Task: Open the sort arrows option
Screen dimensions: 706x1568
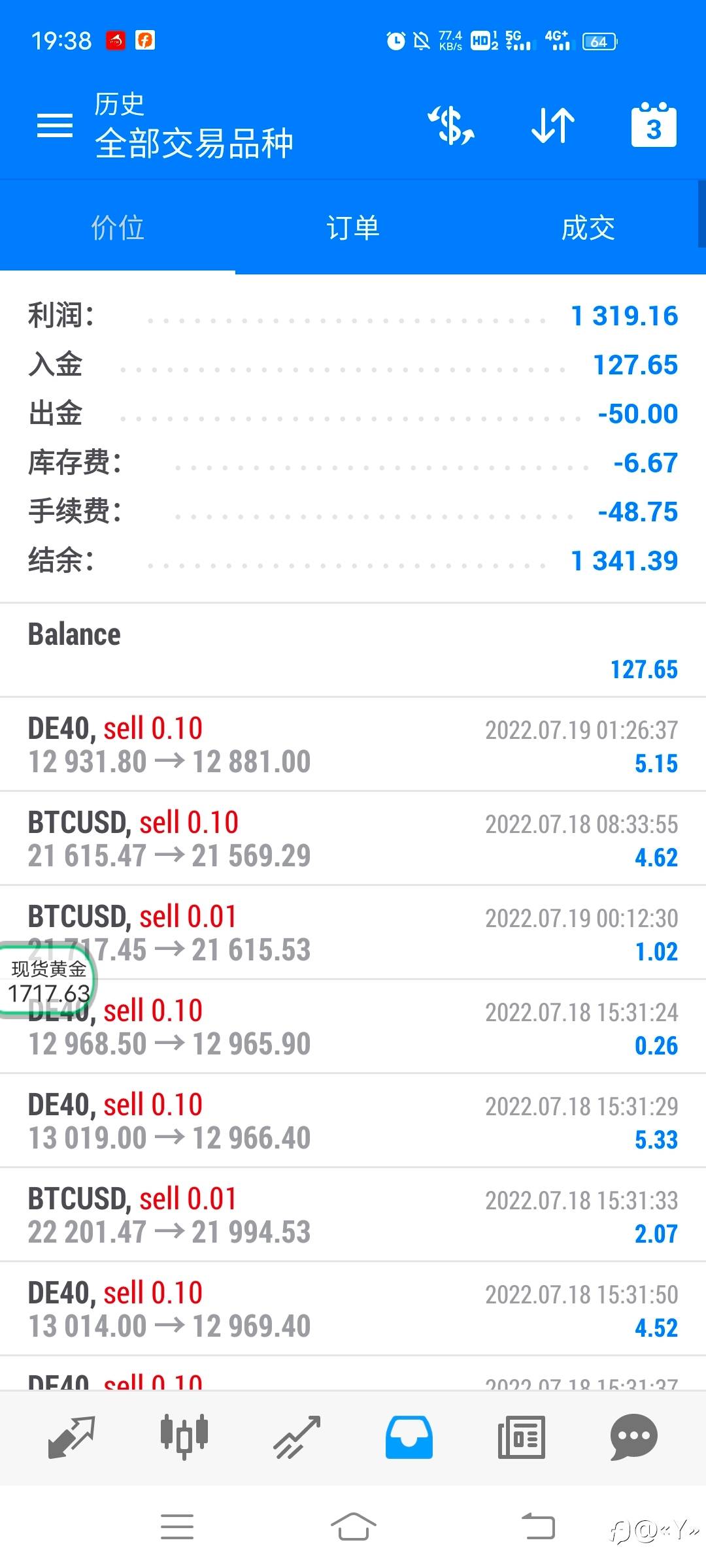Action: [553, 125]
